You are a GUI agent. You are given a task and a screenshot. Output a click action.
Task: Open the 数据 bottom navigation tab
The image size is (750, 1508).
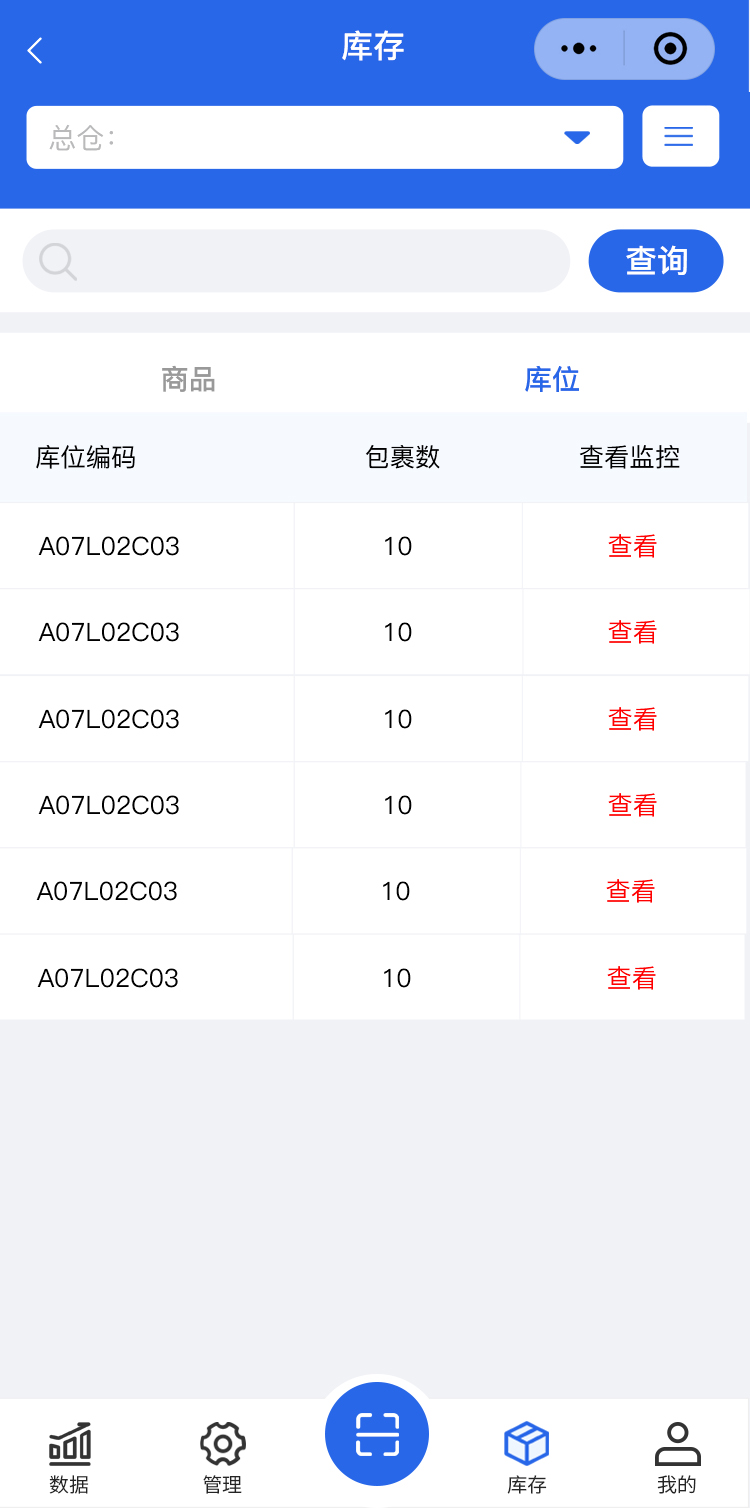point(69,1458)
